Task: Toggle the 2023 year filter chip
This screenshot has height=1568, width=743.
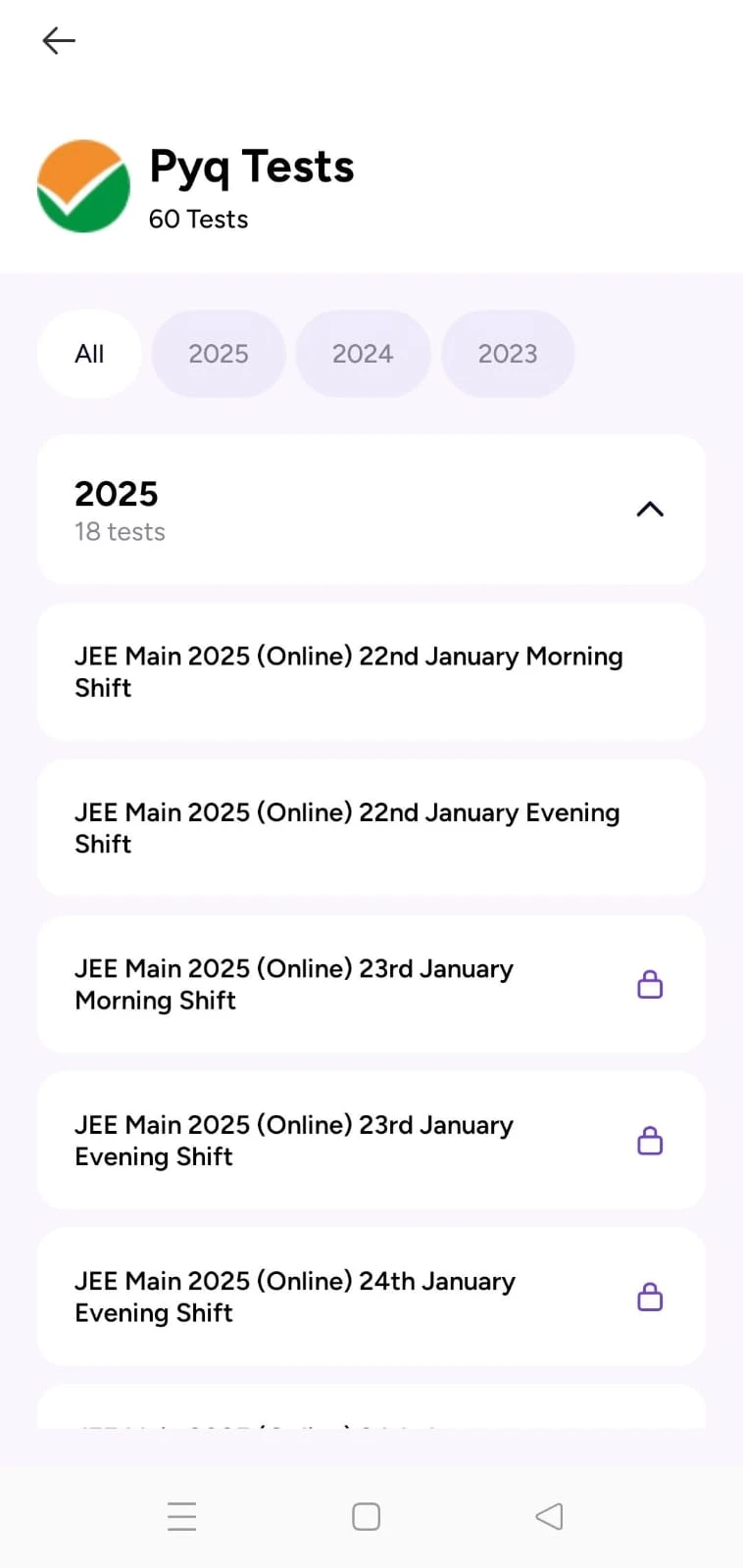Action: click(x=508, y=354)
